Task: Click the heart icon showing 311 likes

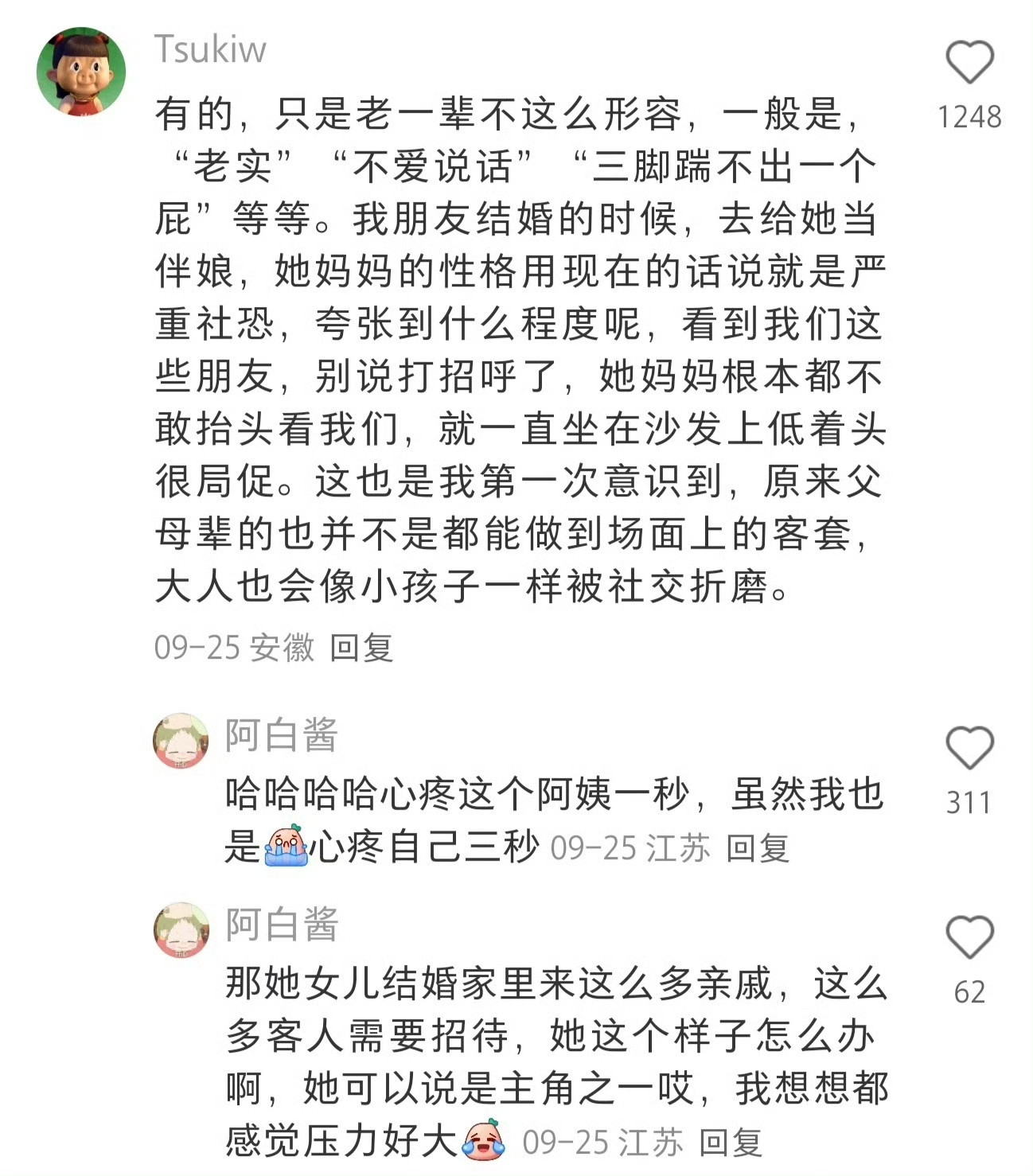Action: point(969,746)
